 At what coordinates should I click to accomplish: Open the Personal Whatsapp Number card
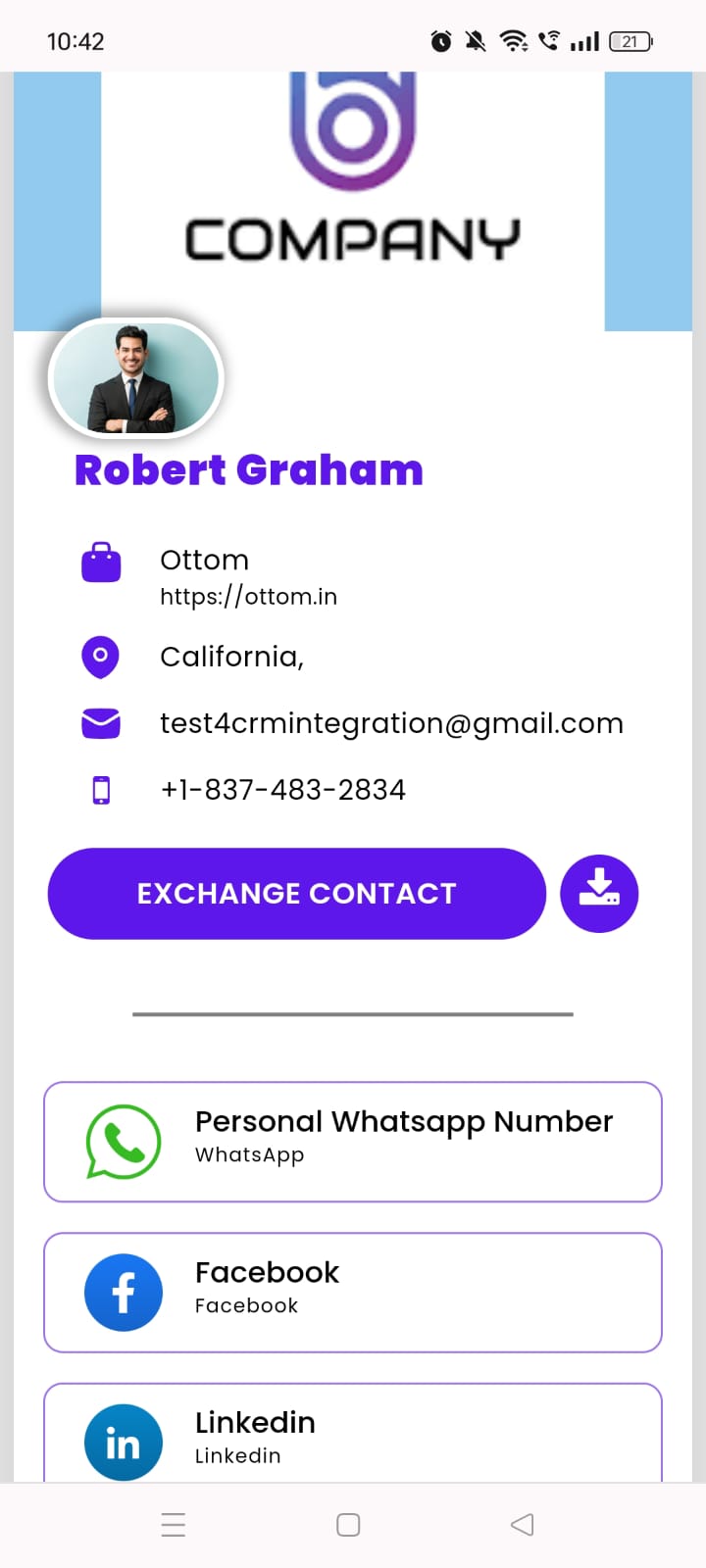[x=353, y=1142]
